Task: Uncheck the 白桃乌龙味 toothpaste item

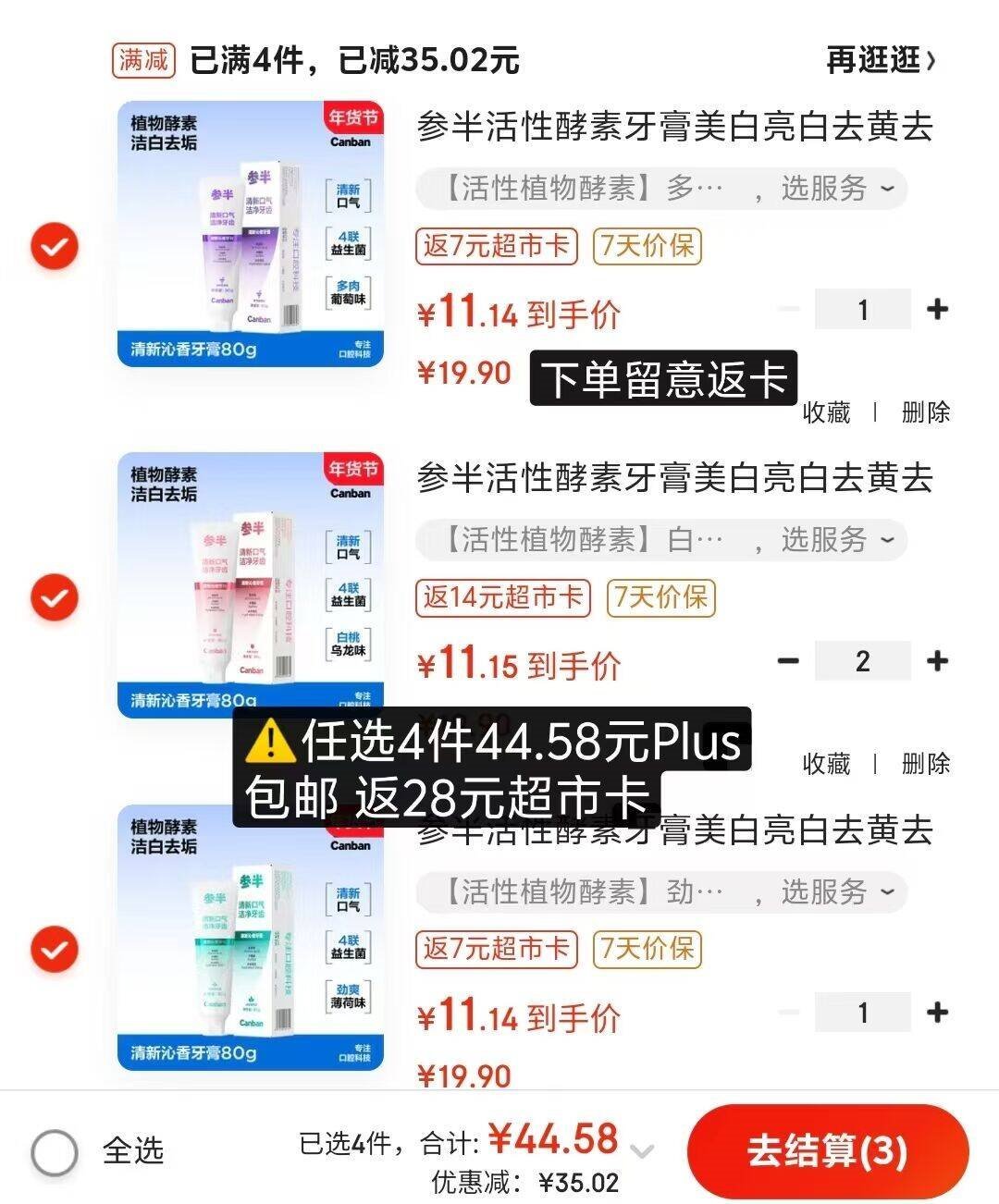Action: [x=55, y=597]
